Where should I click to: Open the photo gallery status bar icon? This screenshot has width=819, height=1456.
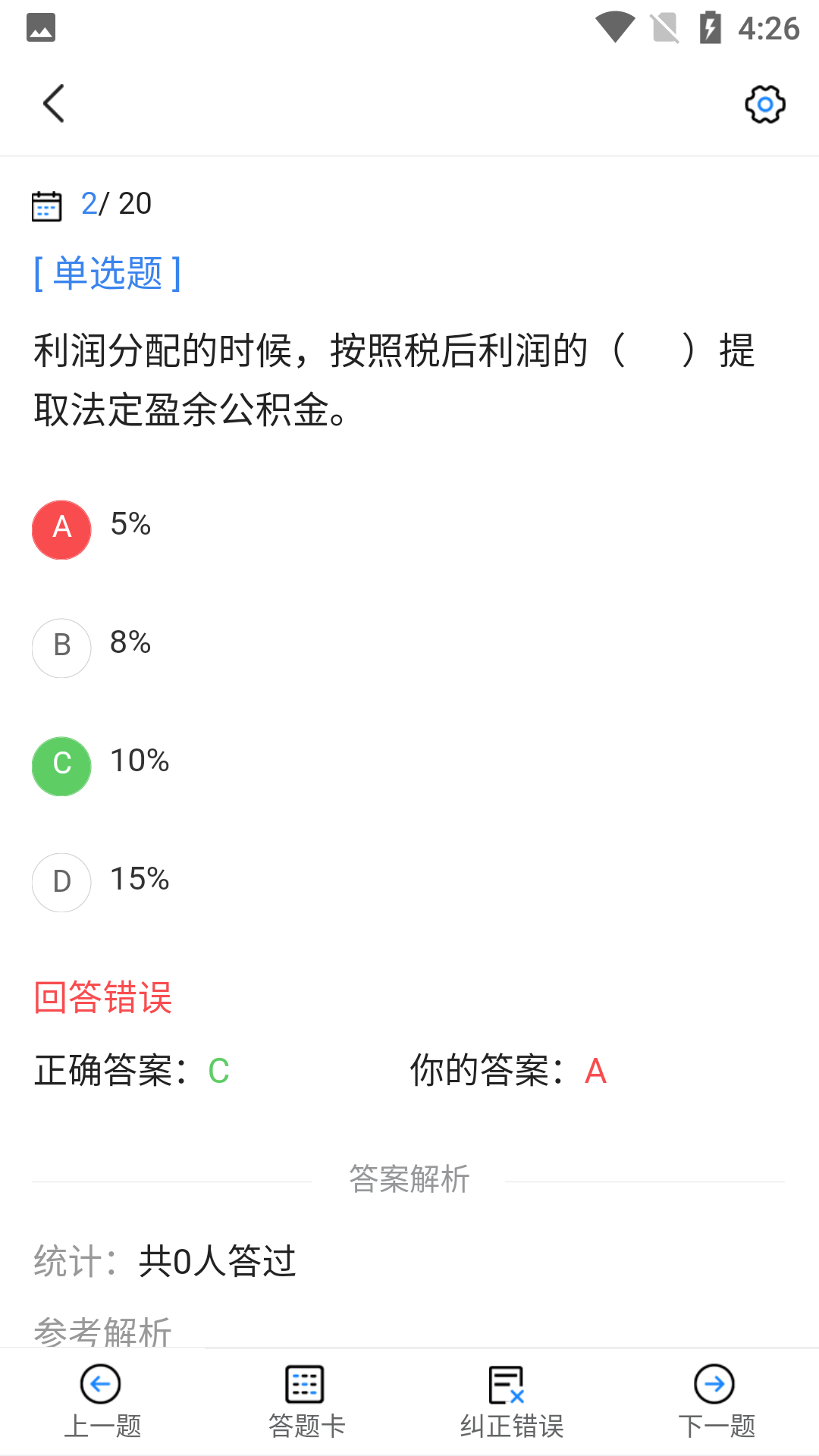pyautogui.click(x=42, y=27)
